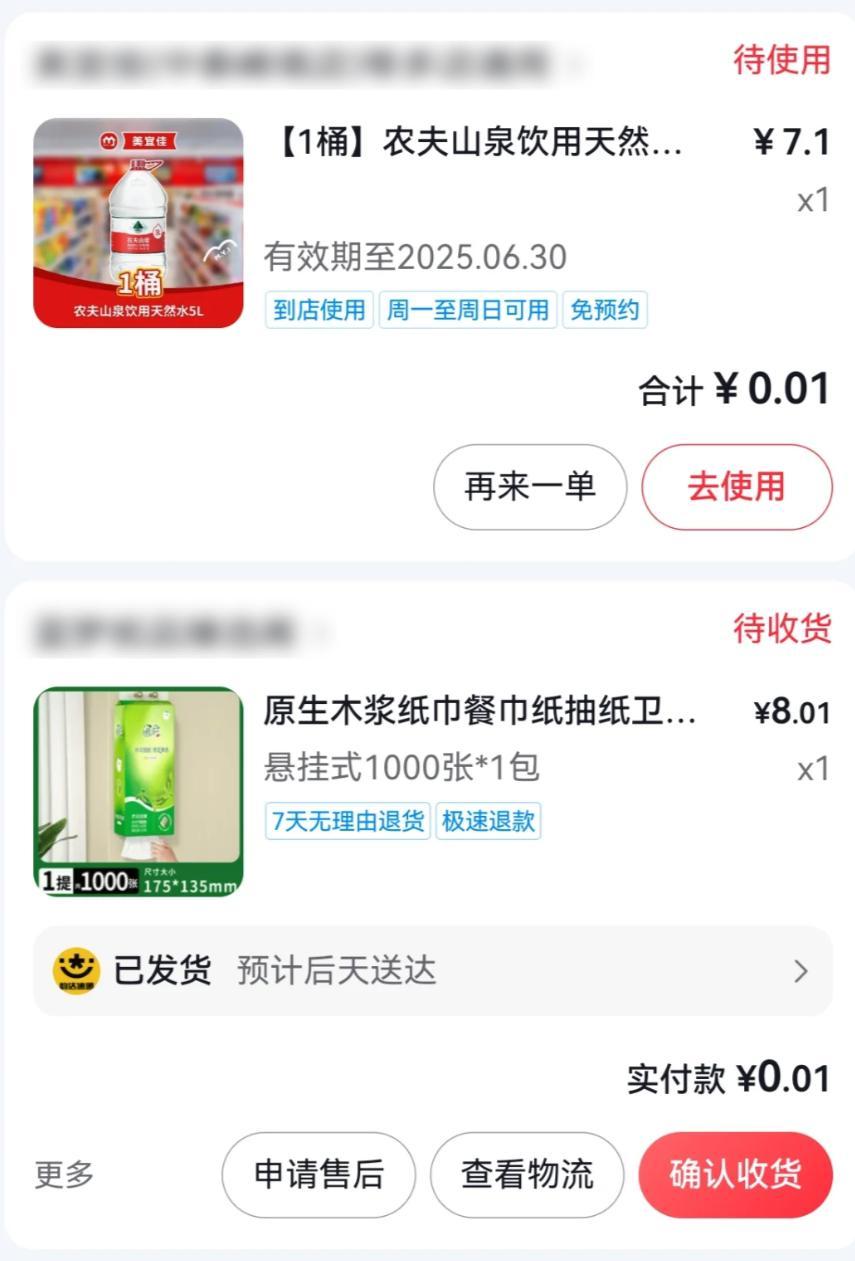Viewport: 855px width, 1261px height.
Task: Tap 再来一单 on the water order
Action: point(529,487)
